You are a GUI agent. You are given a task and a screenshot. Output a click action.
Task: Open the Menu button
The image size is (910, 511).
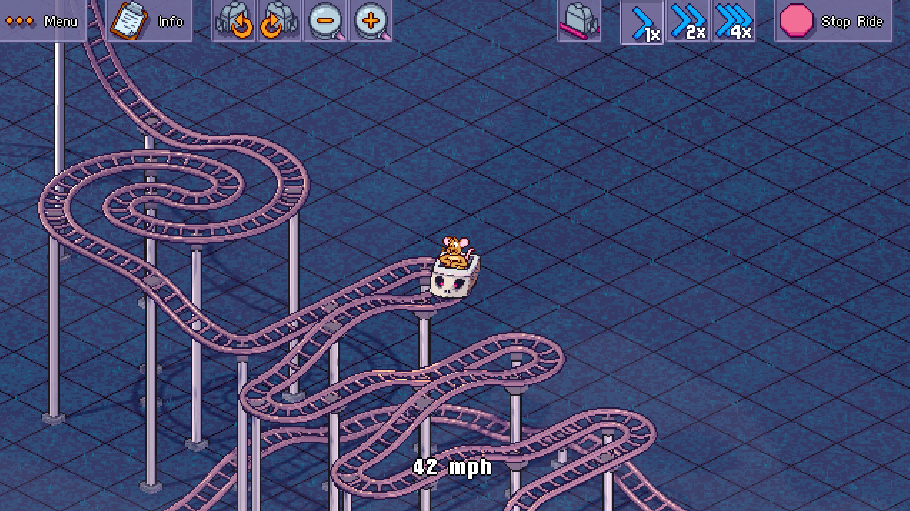pyautogui.click(x=42, y=21)
